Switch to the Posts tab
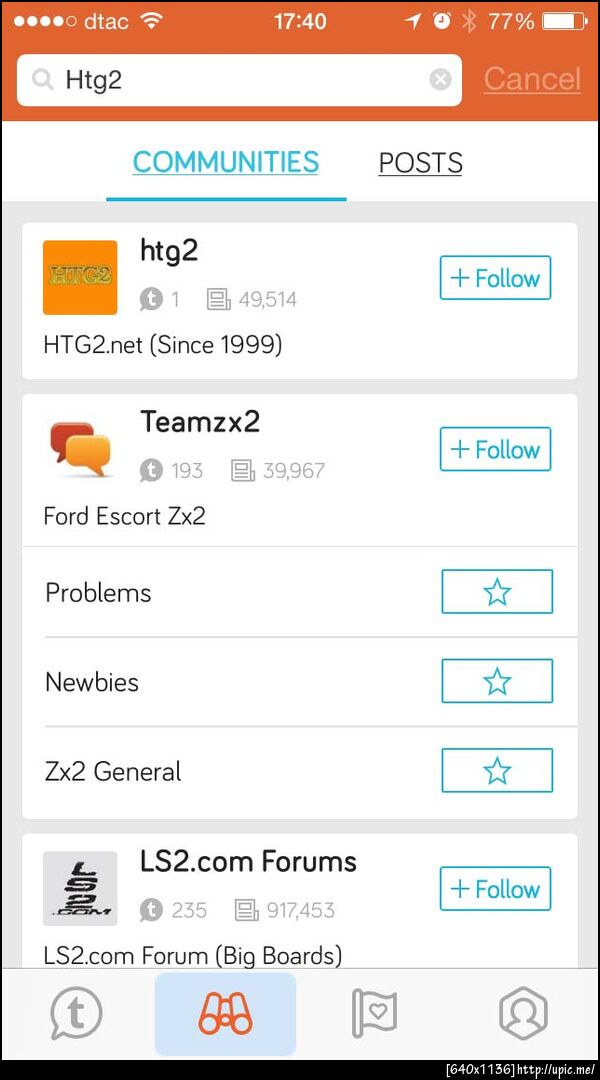 click(420, 163)
